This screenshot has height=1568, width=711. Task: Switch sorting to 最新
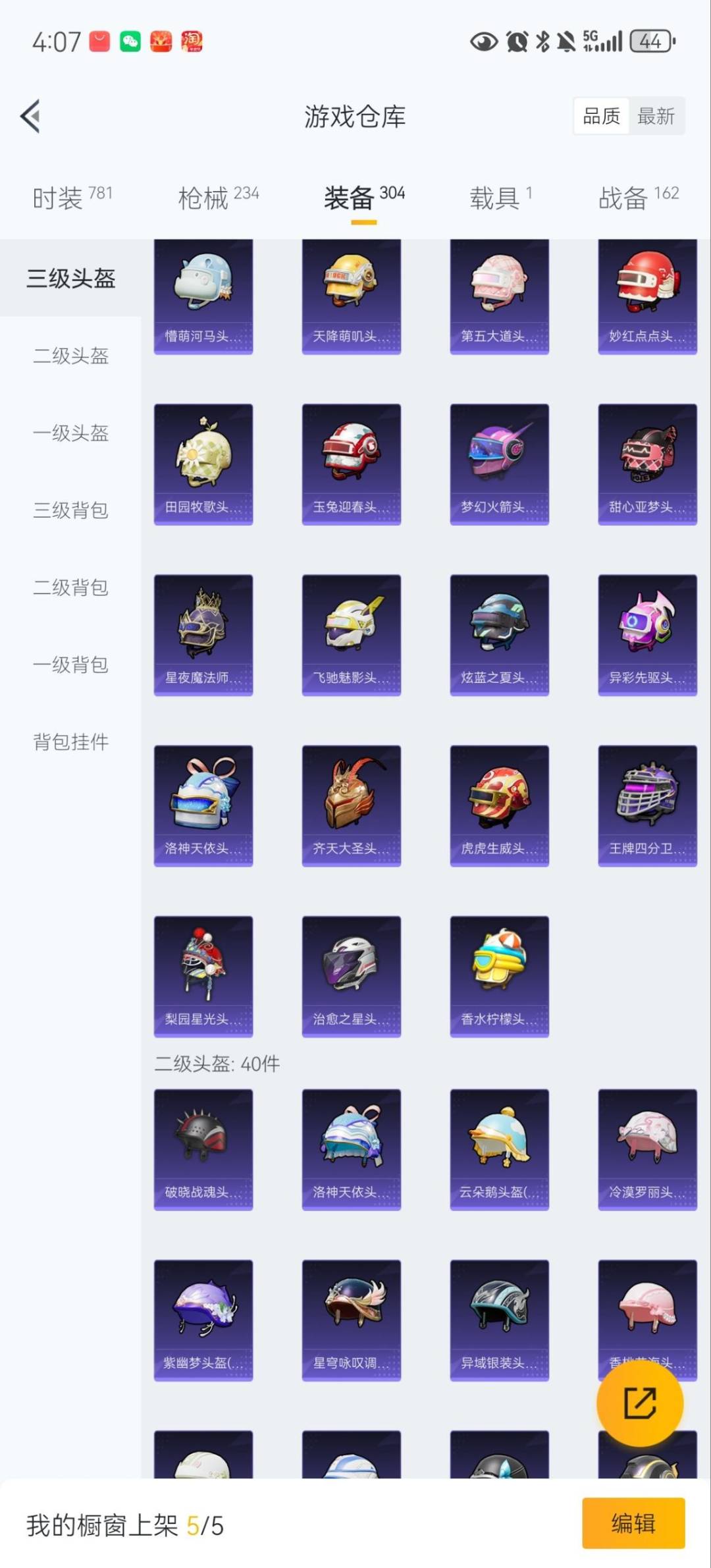point(656,115)
